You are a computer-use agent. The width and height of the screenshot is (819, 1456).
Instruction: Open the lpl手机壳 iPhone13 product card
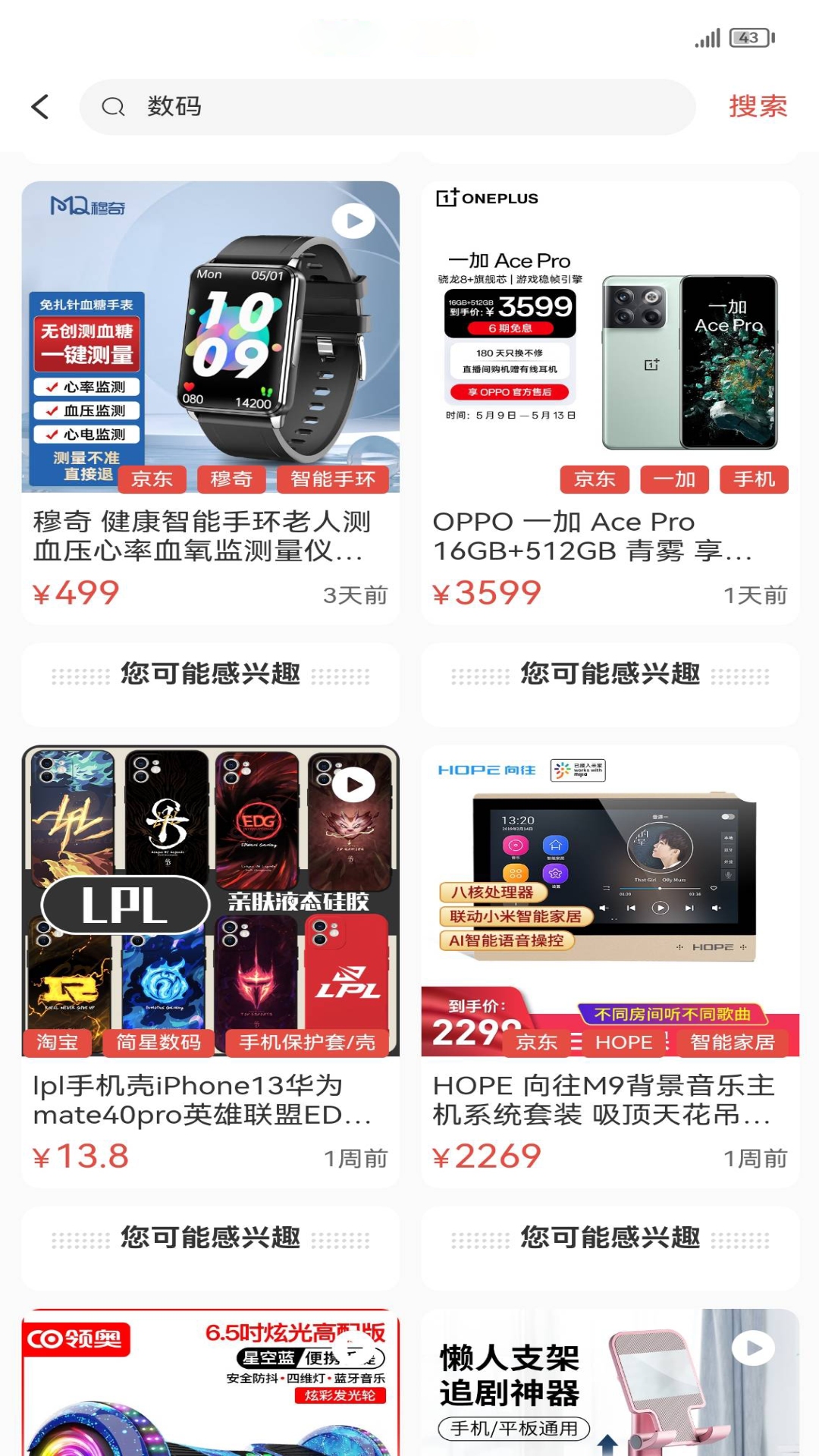tap(210, 1100)
